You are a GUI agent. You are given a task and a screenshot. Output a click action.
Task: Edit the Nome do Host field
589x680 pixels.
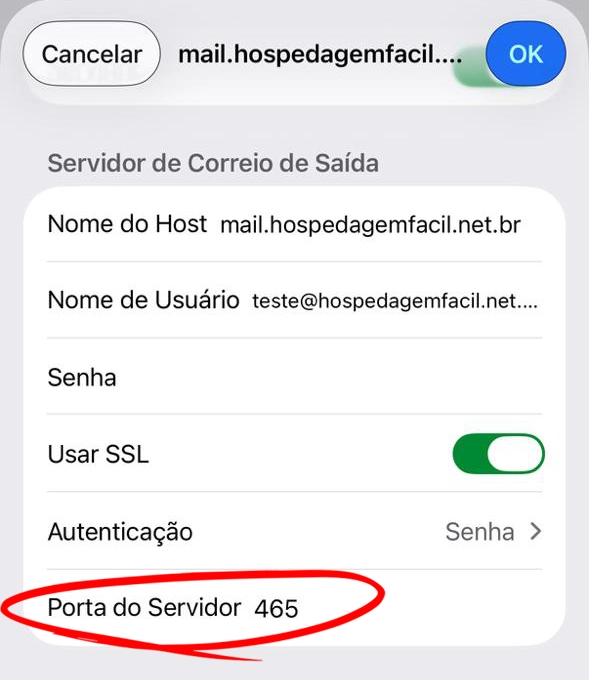tap(294, 224)
